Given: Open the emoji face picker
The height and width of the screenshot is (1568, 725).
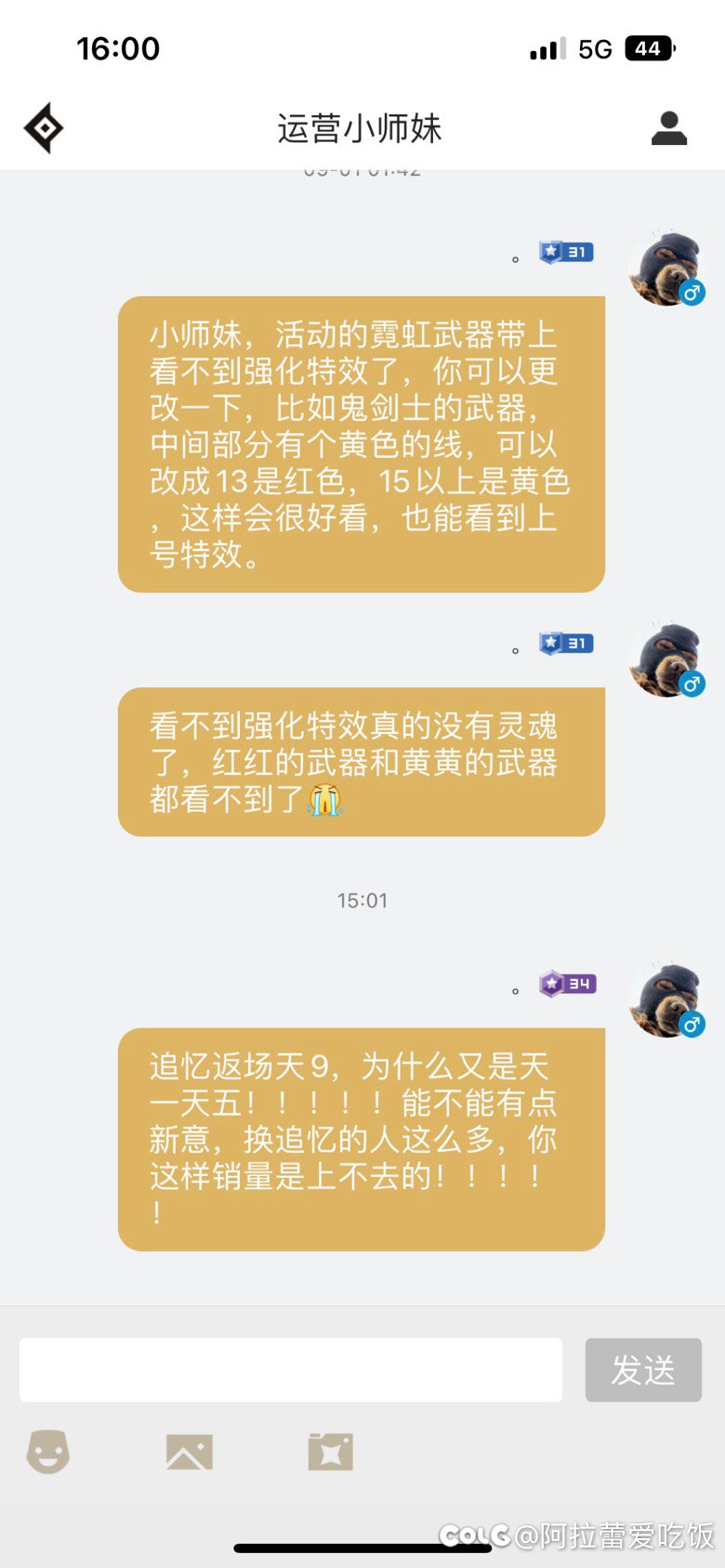Looking at the screenshot, I should tap(48, 1451).
